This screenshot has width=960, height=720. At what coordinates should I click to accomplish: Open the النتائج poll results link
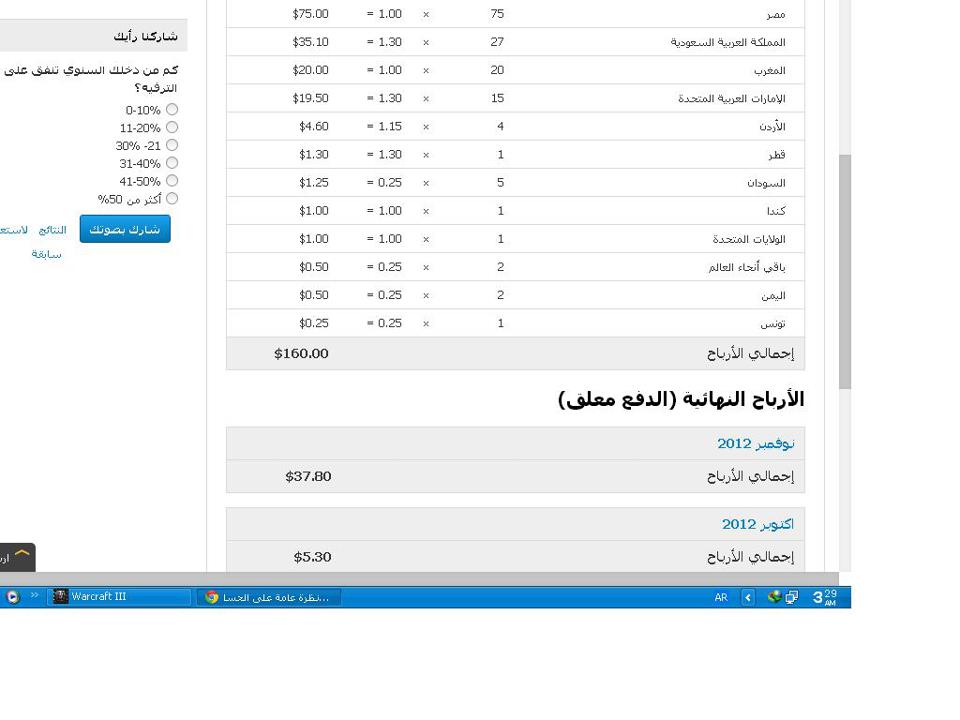(x=52, y=230)
